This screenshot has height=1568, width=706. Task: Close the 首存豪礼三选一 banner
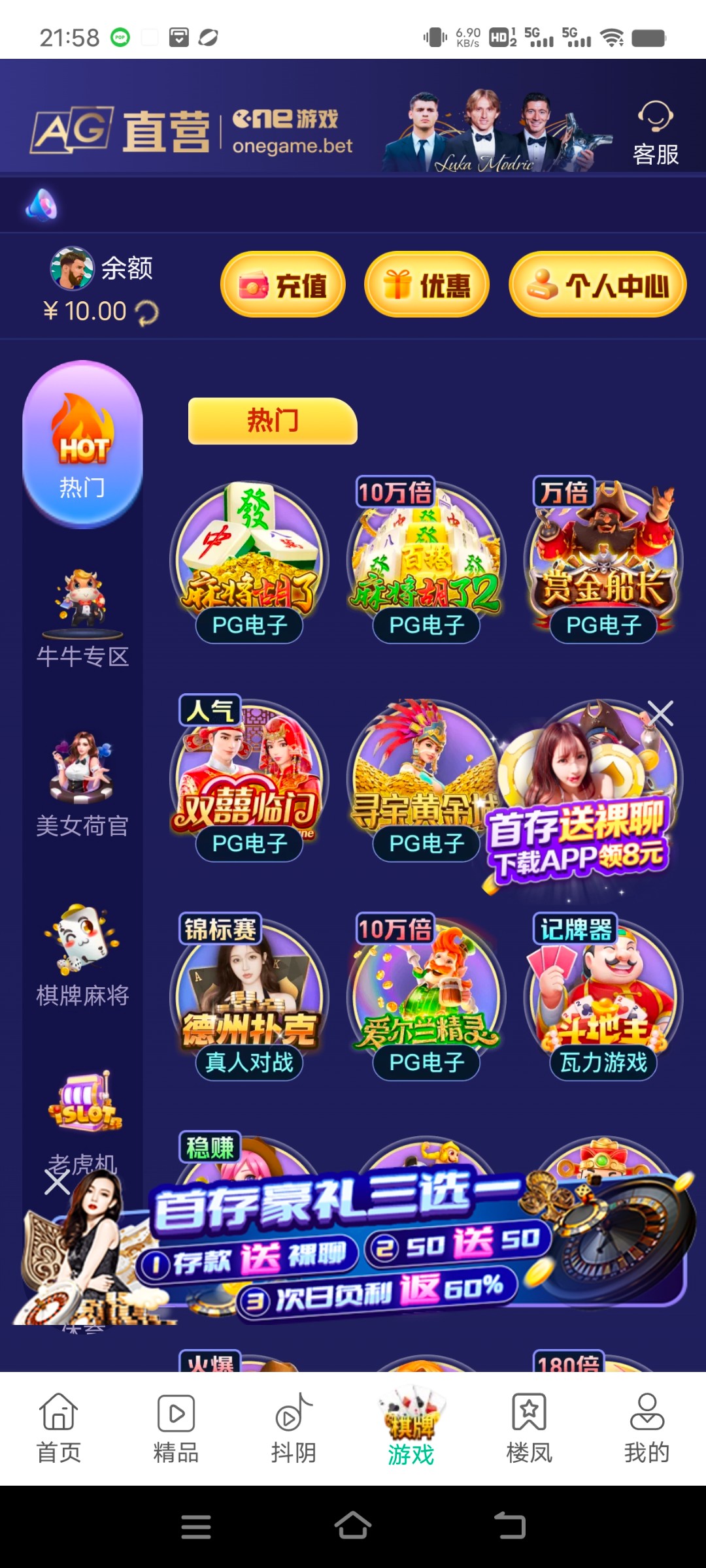pos(57,1181)
